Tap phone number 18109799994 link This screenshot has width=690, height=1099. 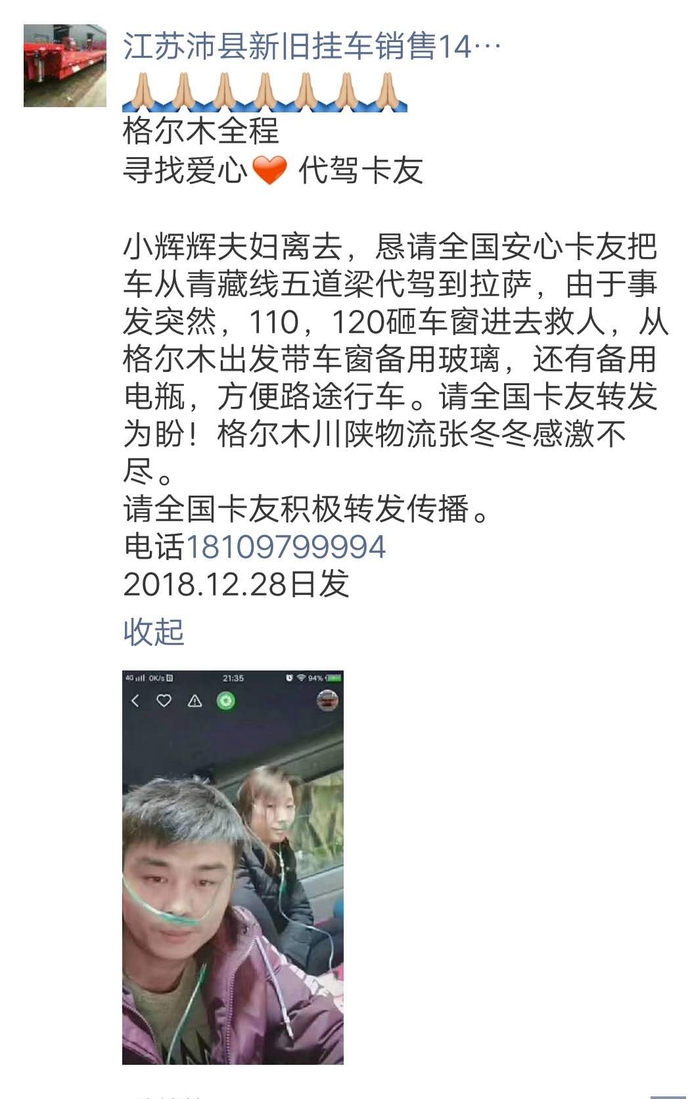(285, 546)
